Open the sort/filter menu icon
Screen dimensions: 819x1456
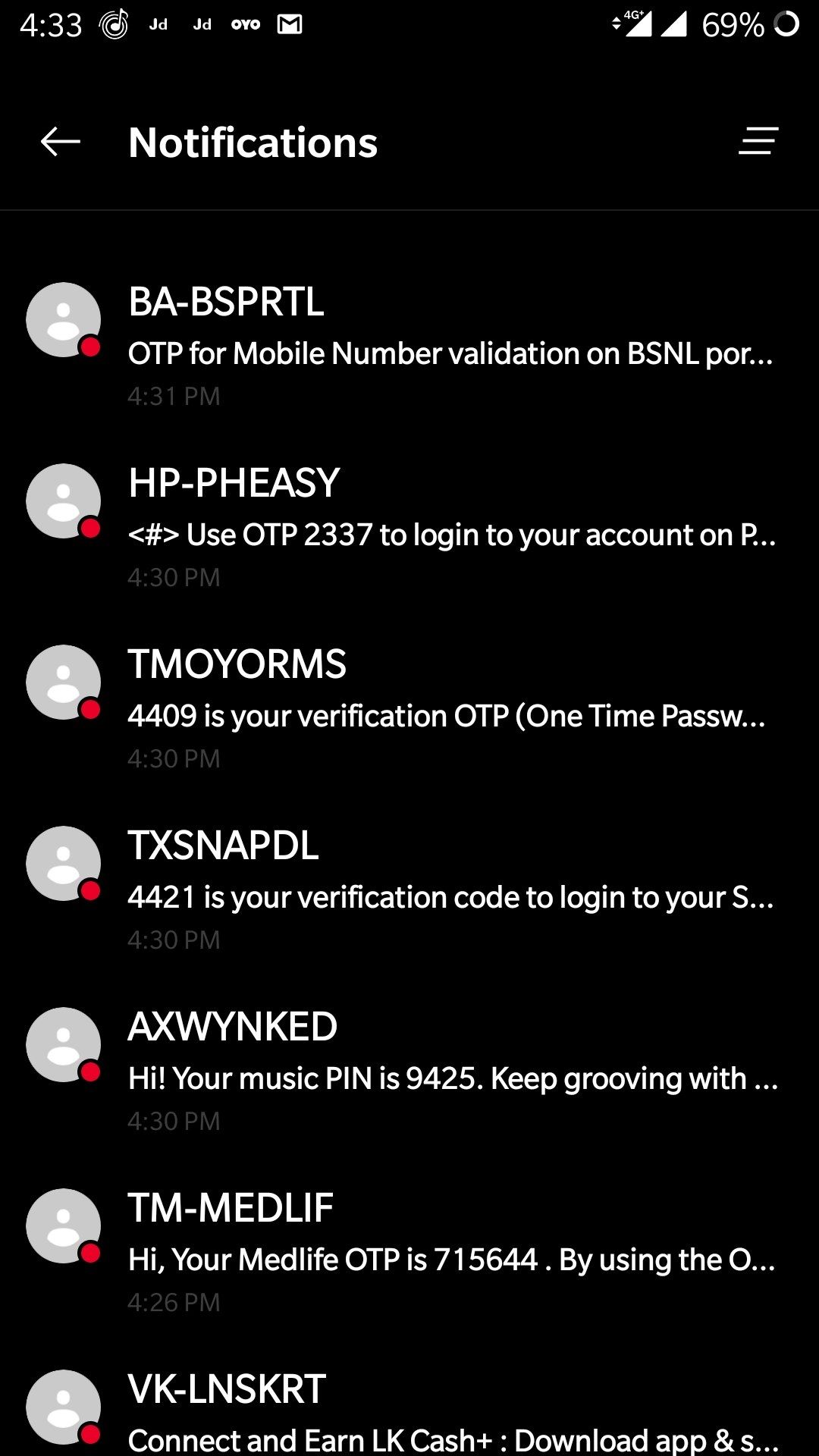[758, 141]
